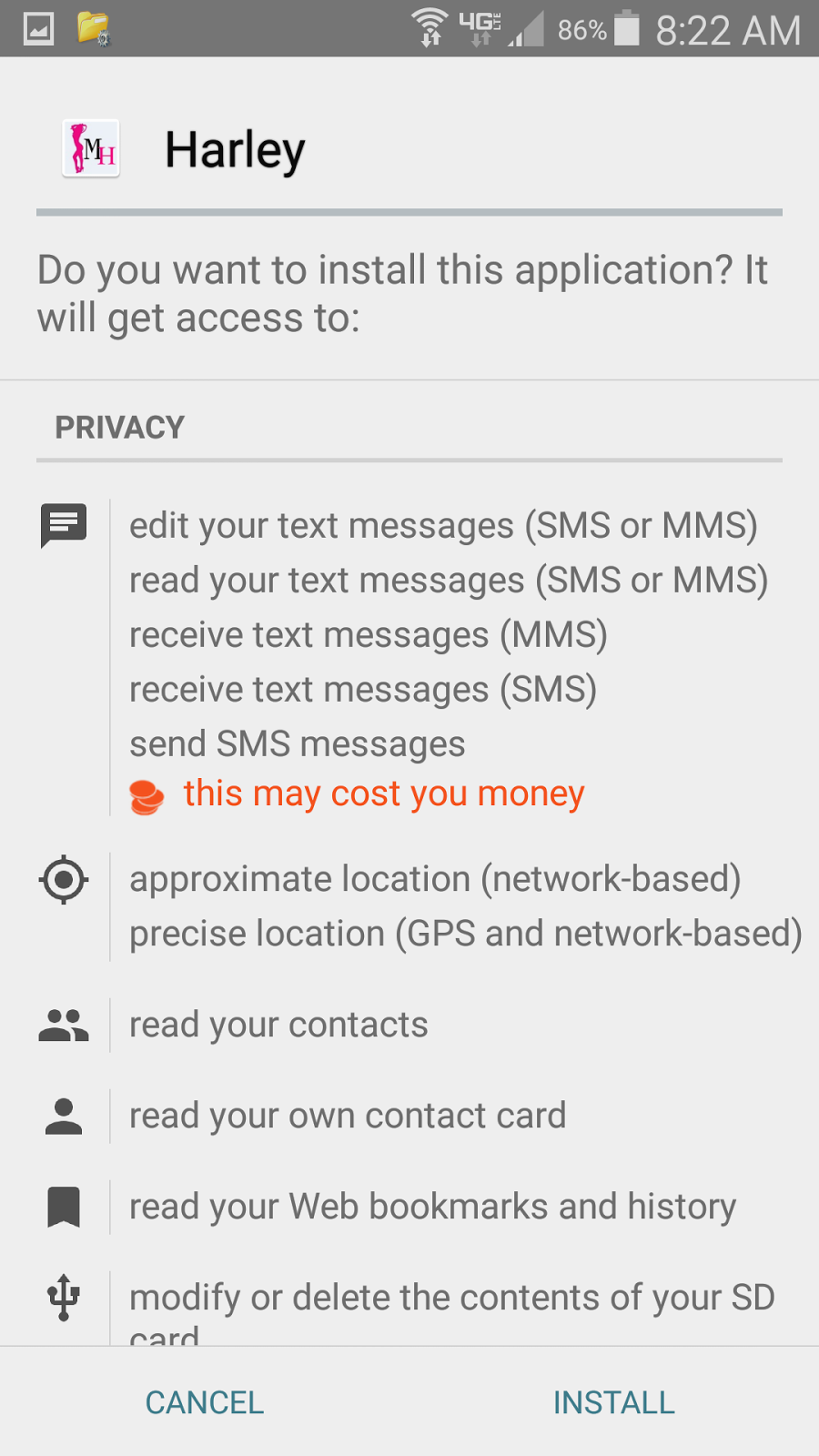Screen dimensions: 819x1456
Task: Cancel the Harley app installation
Action: pyautogui.click(x=205, y=1402)
